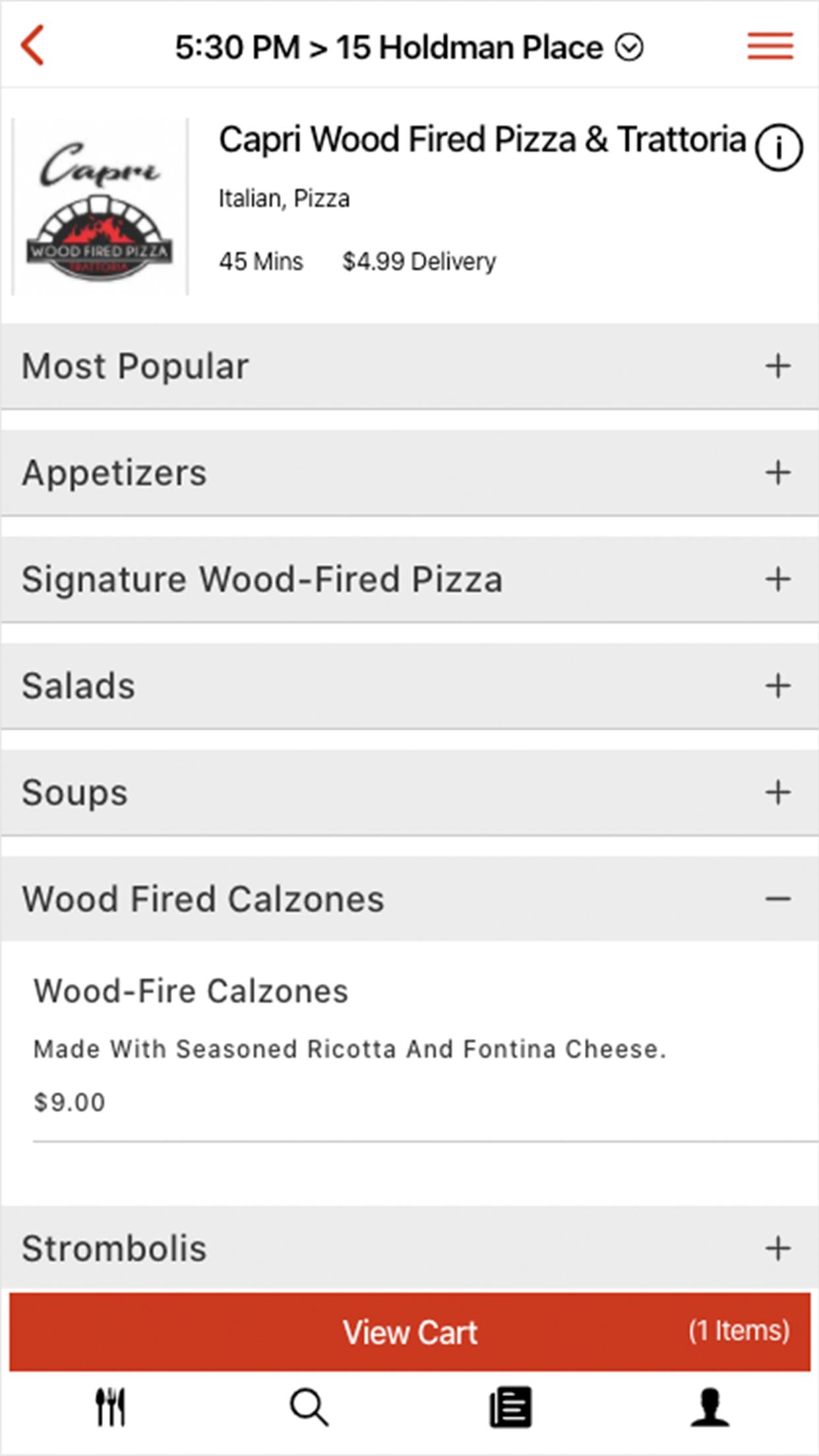This screenshot has height=1456, width=819.
Task: Open the profile tab
Action: [x=710, y=1407]
